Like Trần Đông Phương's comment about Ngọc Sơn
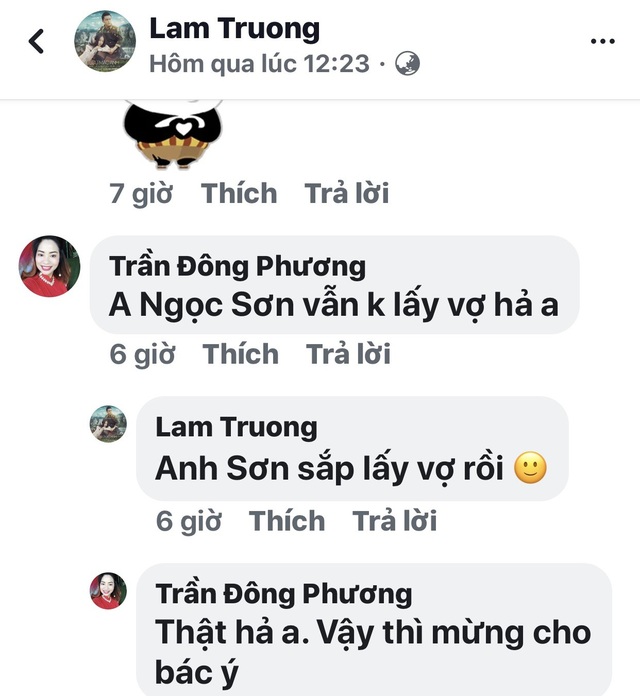 click(x=240, y=354)
